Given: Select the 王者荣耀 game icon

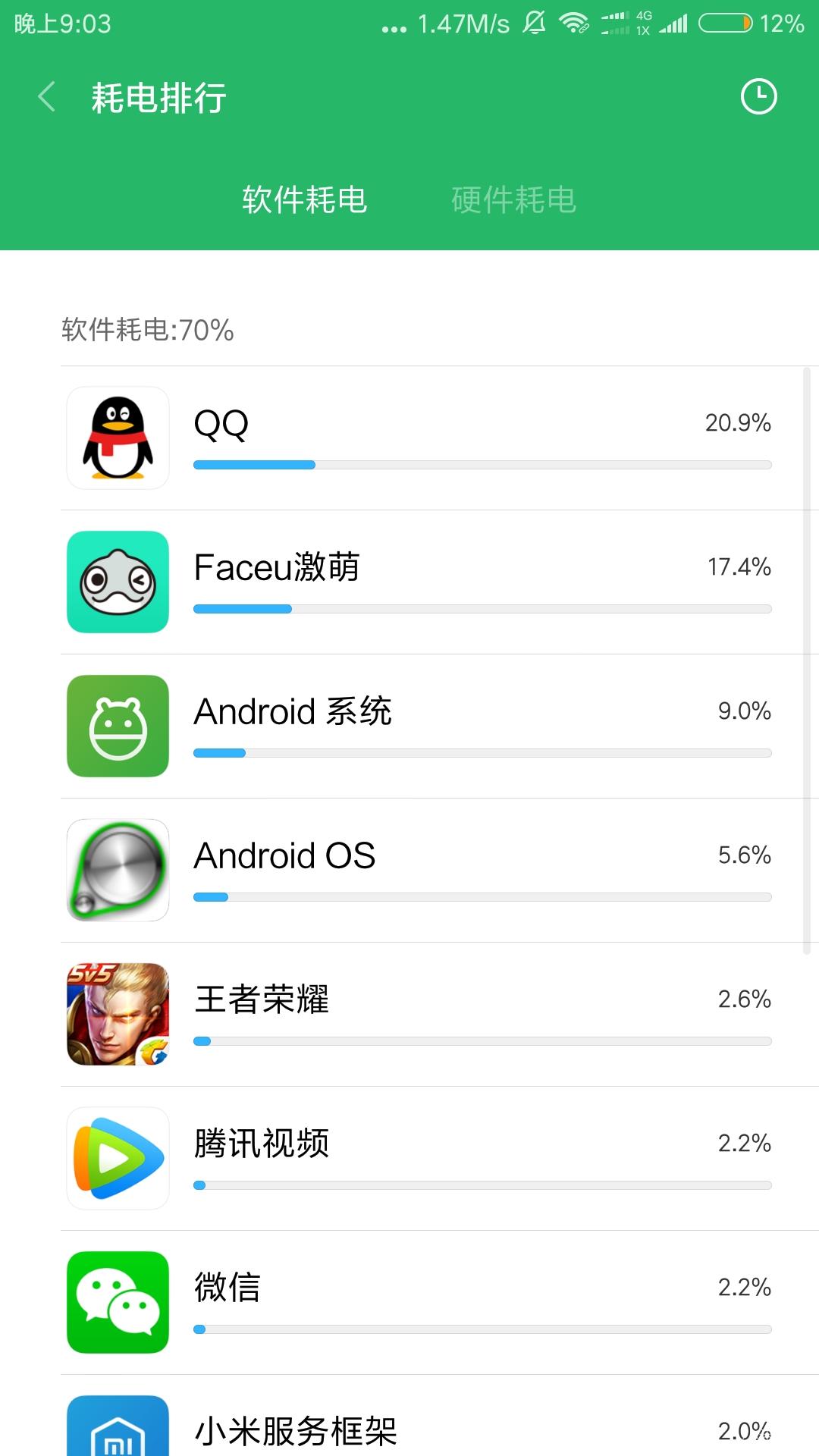Looking at the screenshot, I should tap(118, 1012).
